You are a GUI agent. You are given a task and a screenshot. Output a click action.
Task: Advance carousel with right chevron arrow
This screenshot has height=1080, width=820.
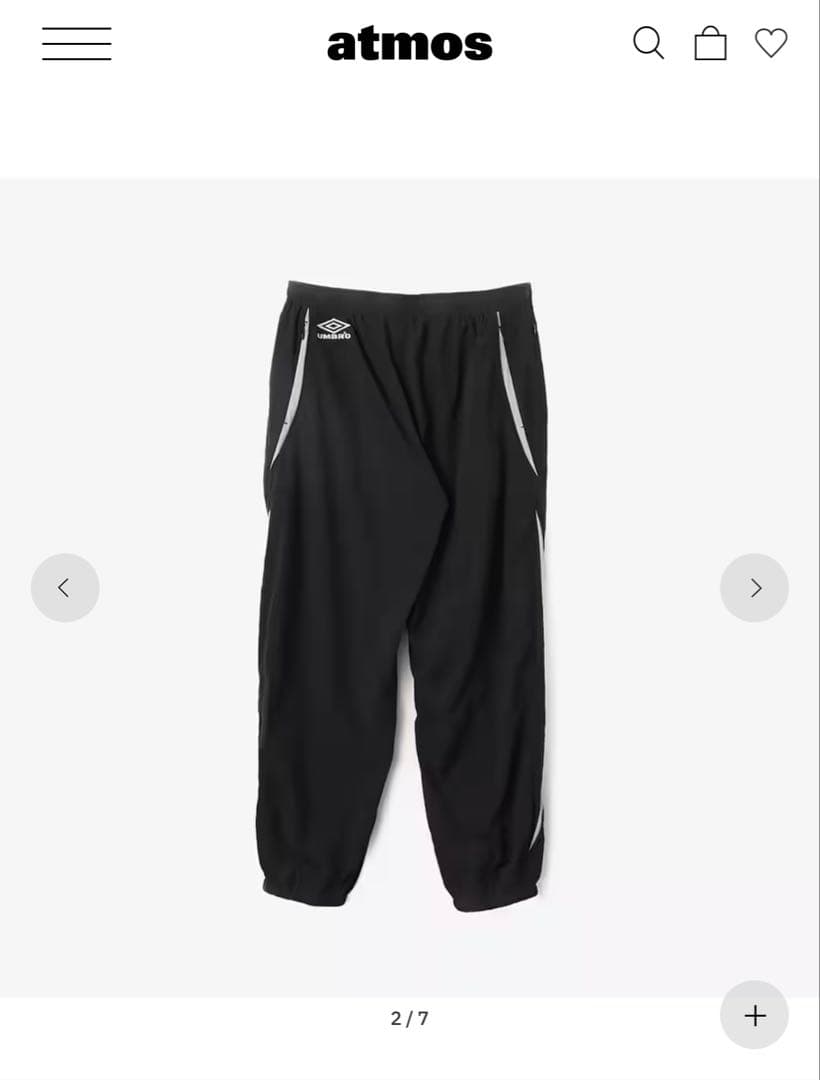(754, 587)
